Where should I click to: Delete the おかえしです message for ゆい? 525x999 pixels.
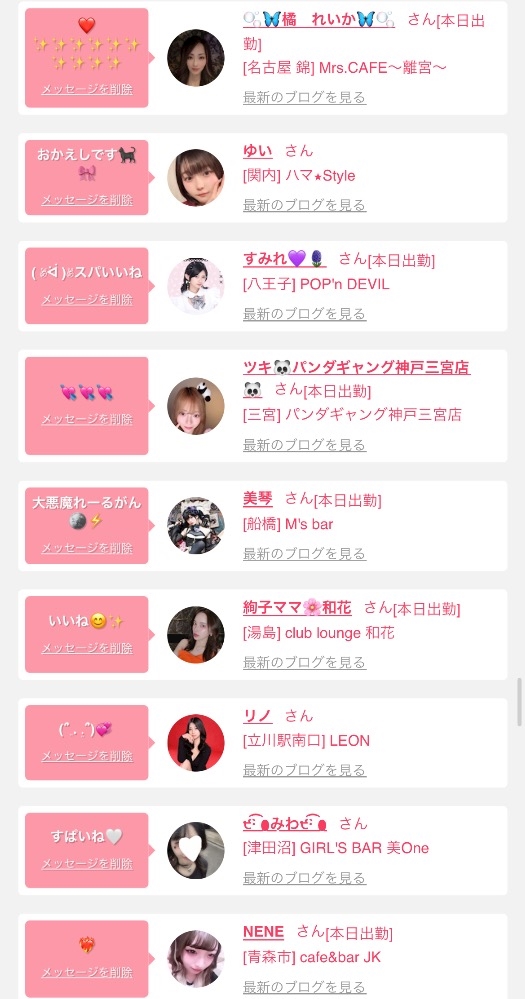click(87, 200)
